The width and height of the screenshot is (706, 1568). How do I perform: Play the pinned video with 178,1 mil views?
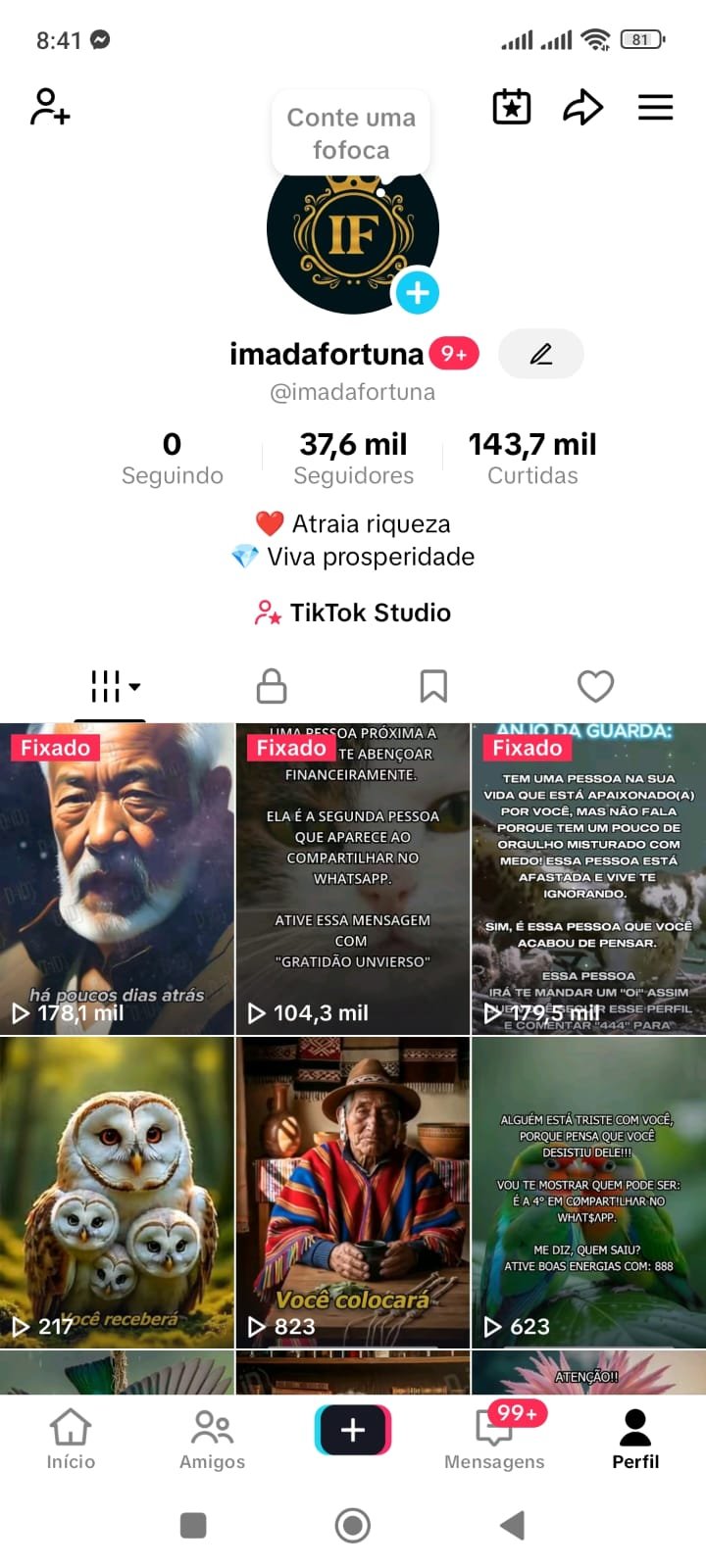point(117,878)
